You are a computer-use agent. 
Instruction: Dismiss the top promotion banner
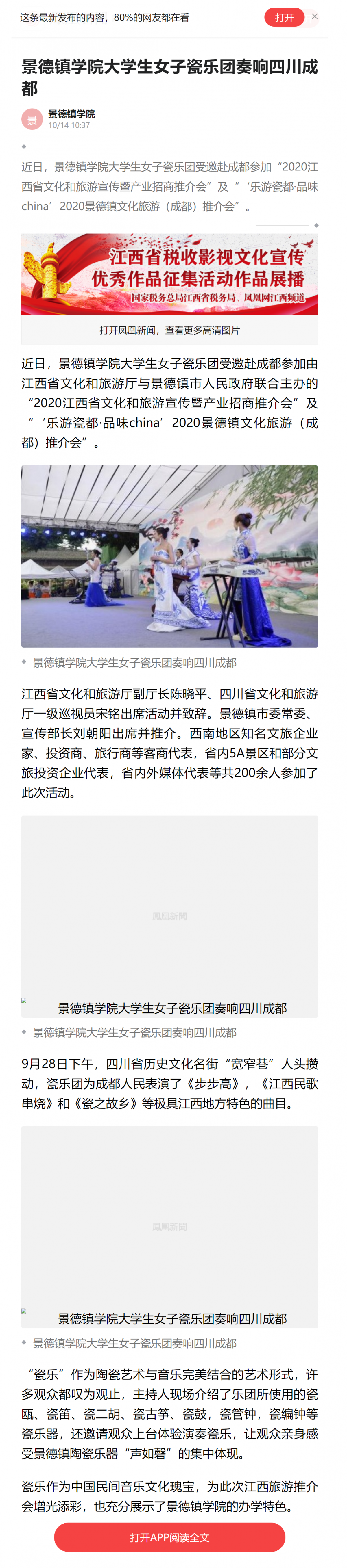[x=315, y=16]
